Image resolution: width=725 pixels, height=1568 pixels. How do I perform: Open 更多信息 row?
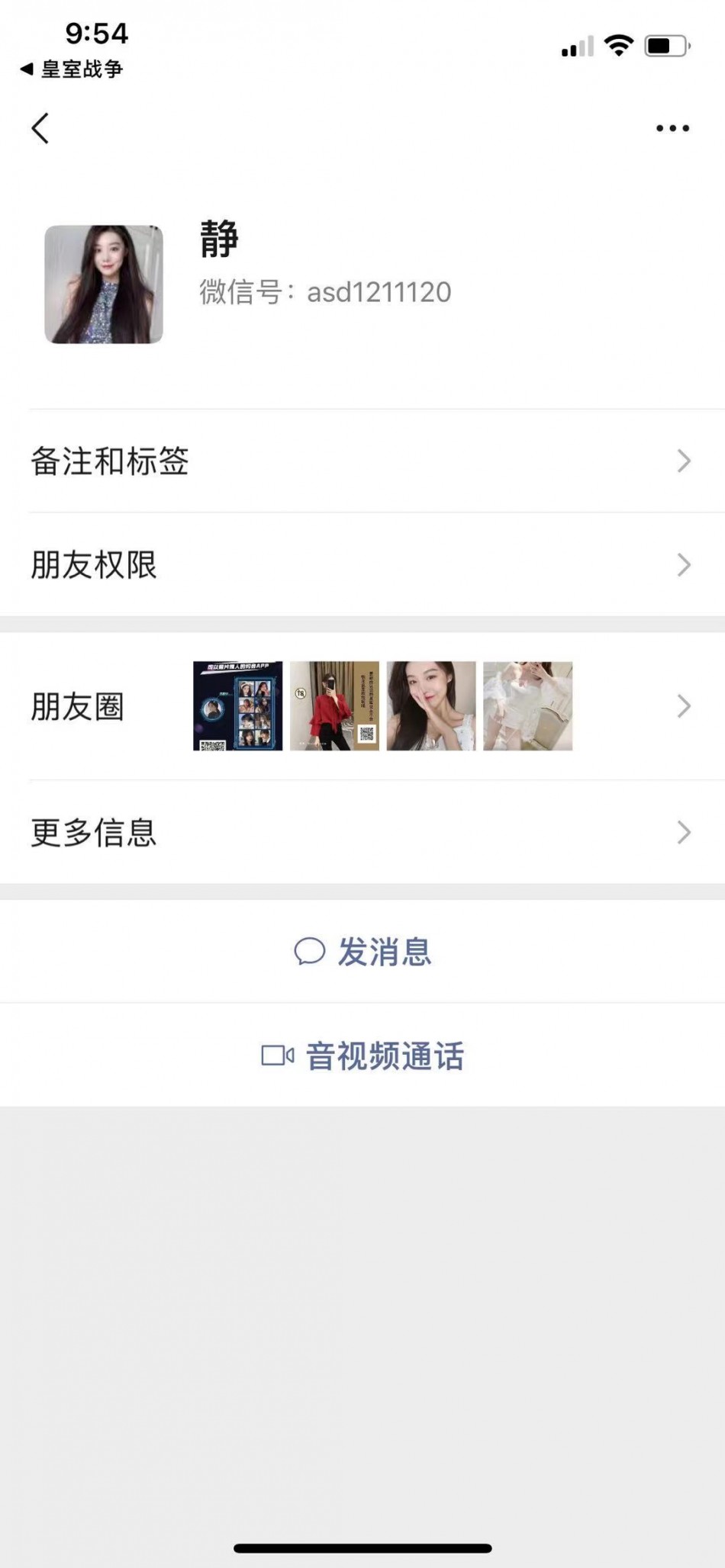pyautogui.click(x=362, y=832)
